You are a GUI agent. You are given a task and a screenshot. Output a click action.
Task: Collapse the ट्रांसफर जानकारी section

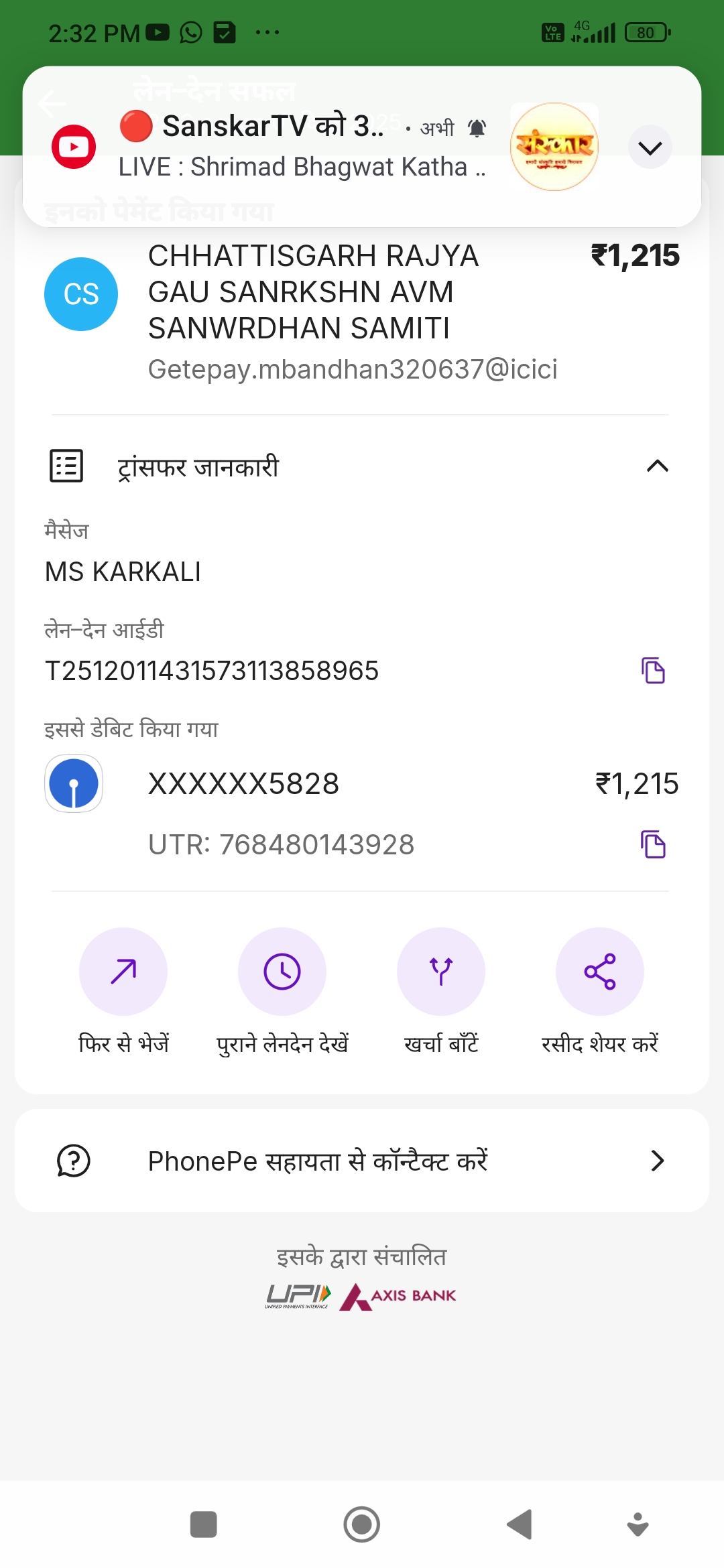click(657, 466)
